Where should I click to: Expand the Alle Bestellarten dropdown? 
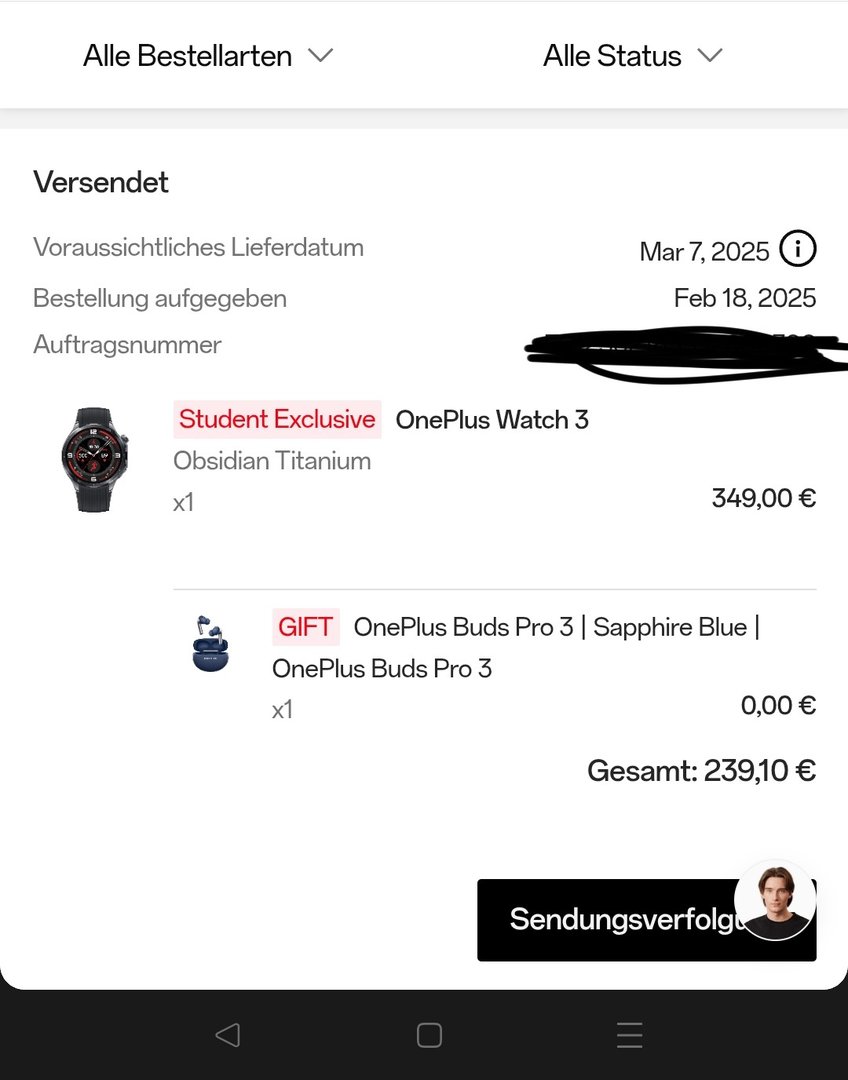208,56
